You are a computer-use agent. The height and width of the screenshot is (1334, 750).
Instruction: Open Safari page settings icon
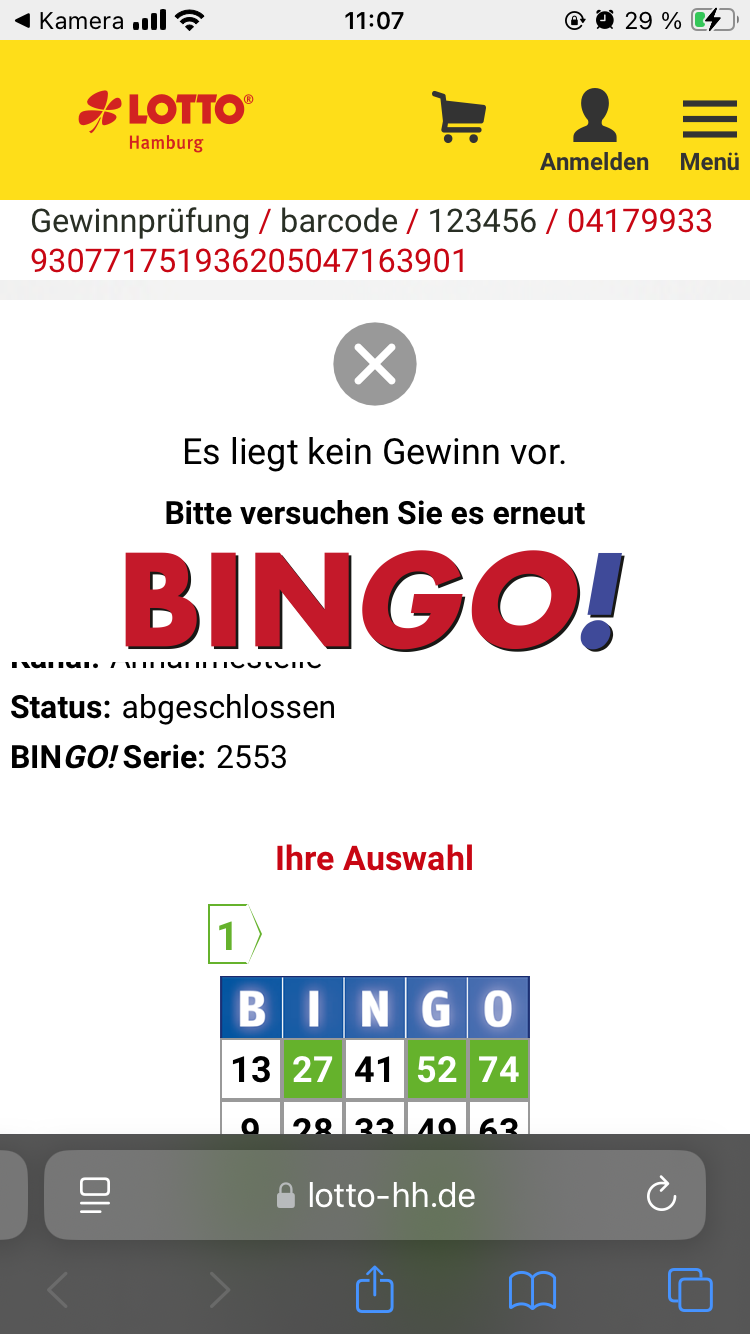pyautogui.click(x=95, y=1194)
